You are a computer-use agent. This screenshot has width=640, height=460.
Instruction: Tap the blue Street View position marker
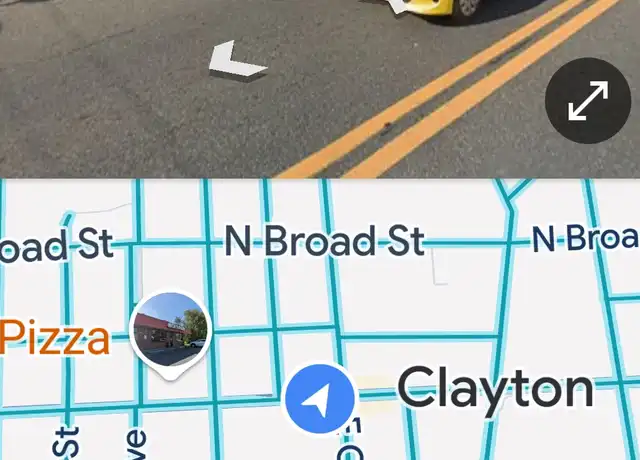pos(320,401)
